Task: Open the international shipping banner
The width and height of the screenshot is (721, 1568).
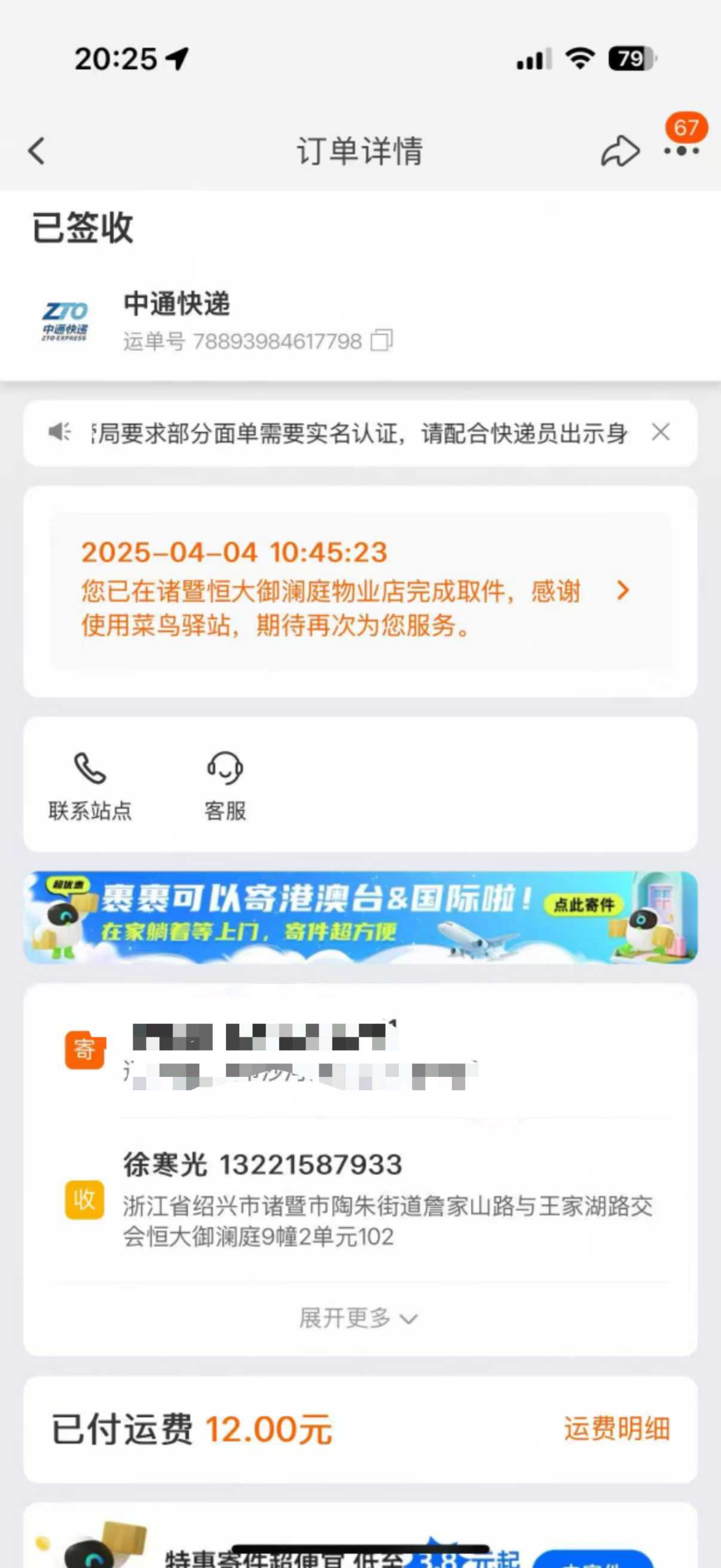Action: (360, 917)
